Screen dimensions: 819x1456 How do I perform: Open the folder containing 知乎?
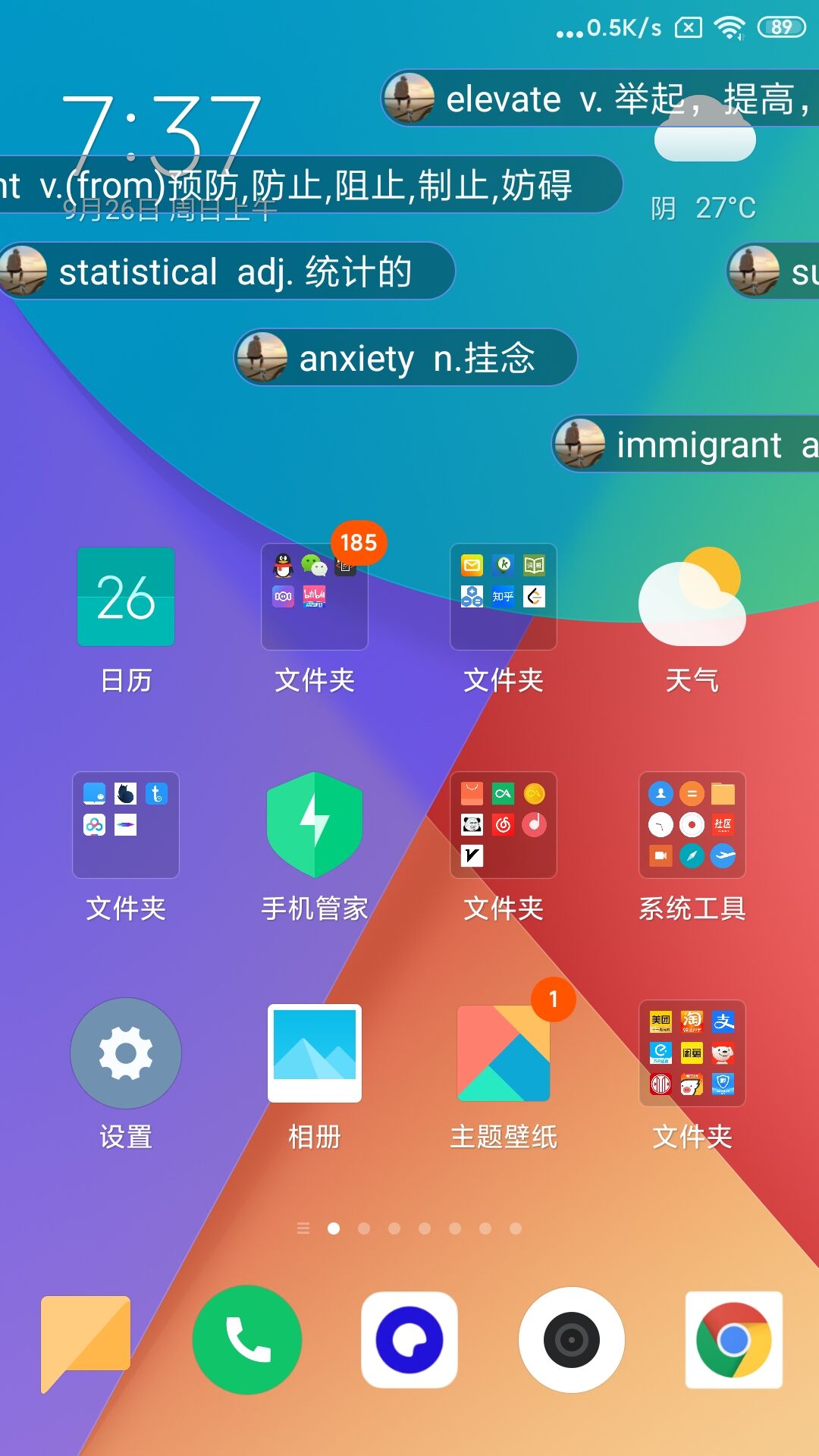(504, 597)
